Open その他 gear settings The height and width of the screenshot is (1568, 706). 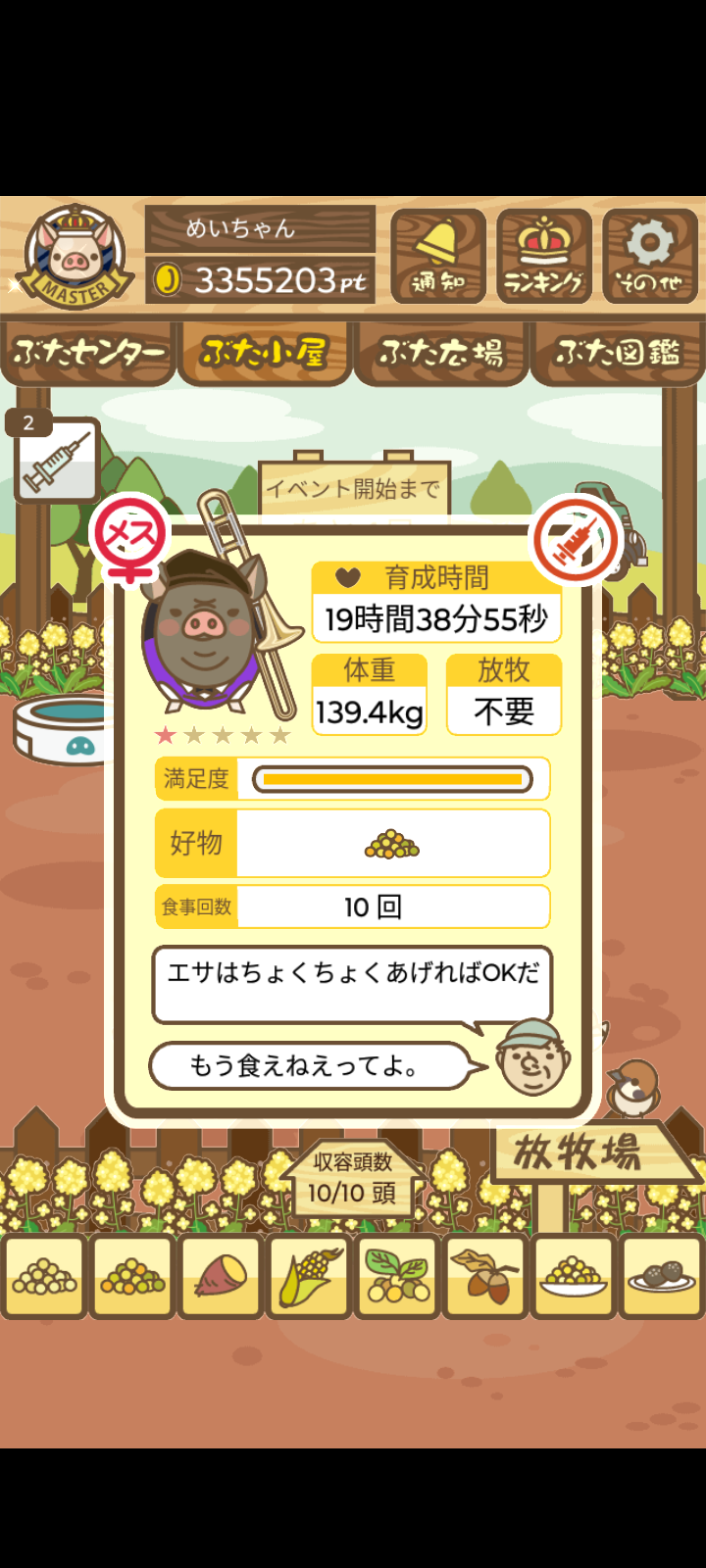[x=650, y=256]
